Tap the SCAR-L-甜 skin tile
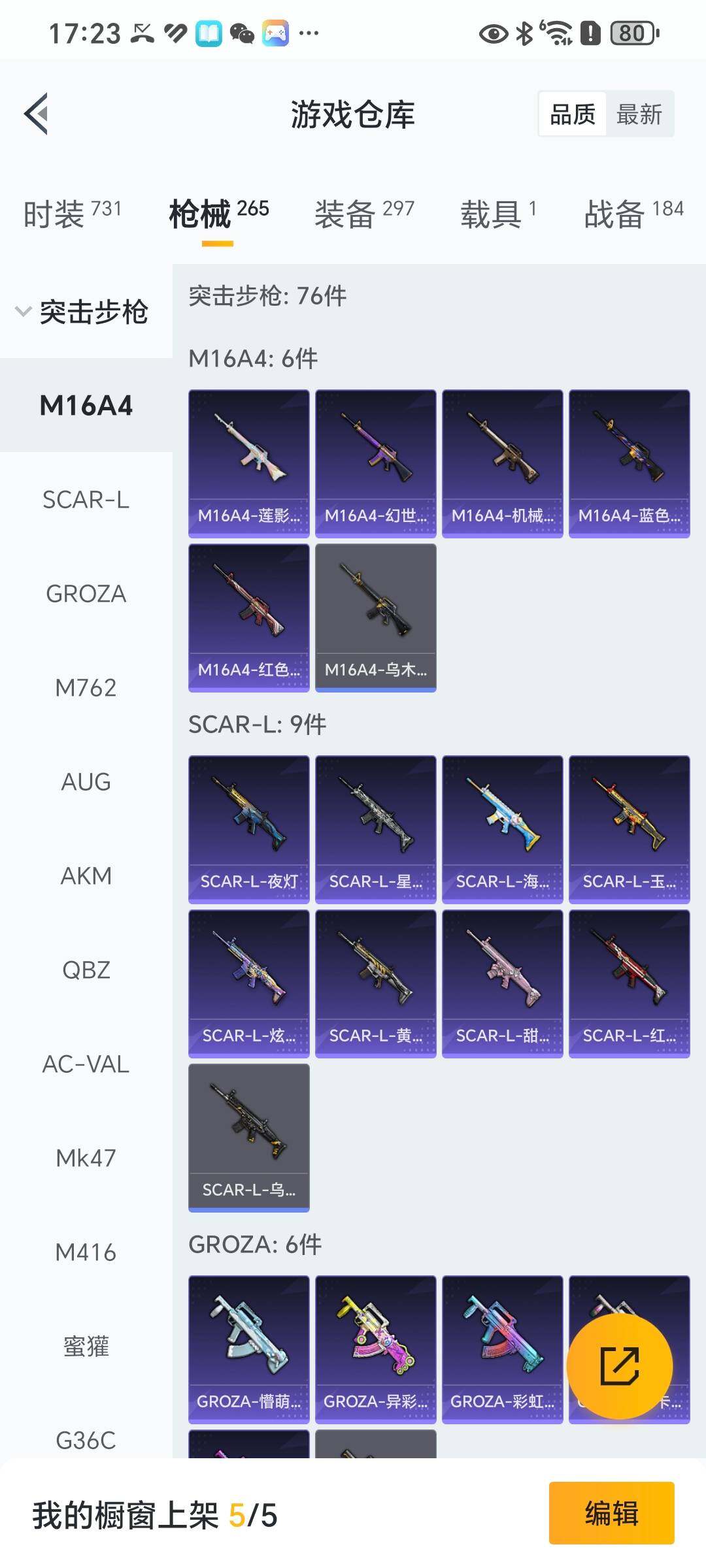The image size is (706, 1568). pyautogui.click(x=503, y=983)
